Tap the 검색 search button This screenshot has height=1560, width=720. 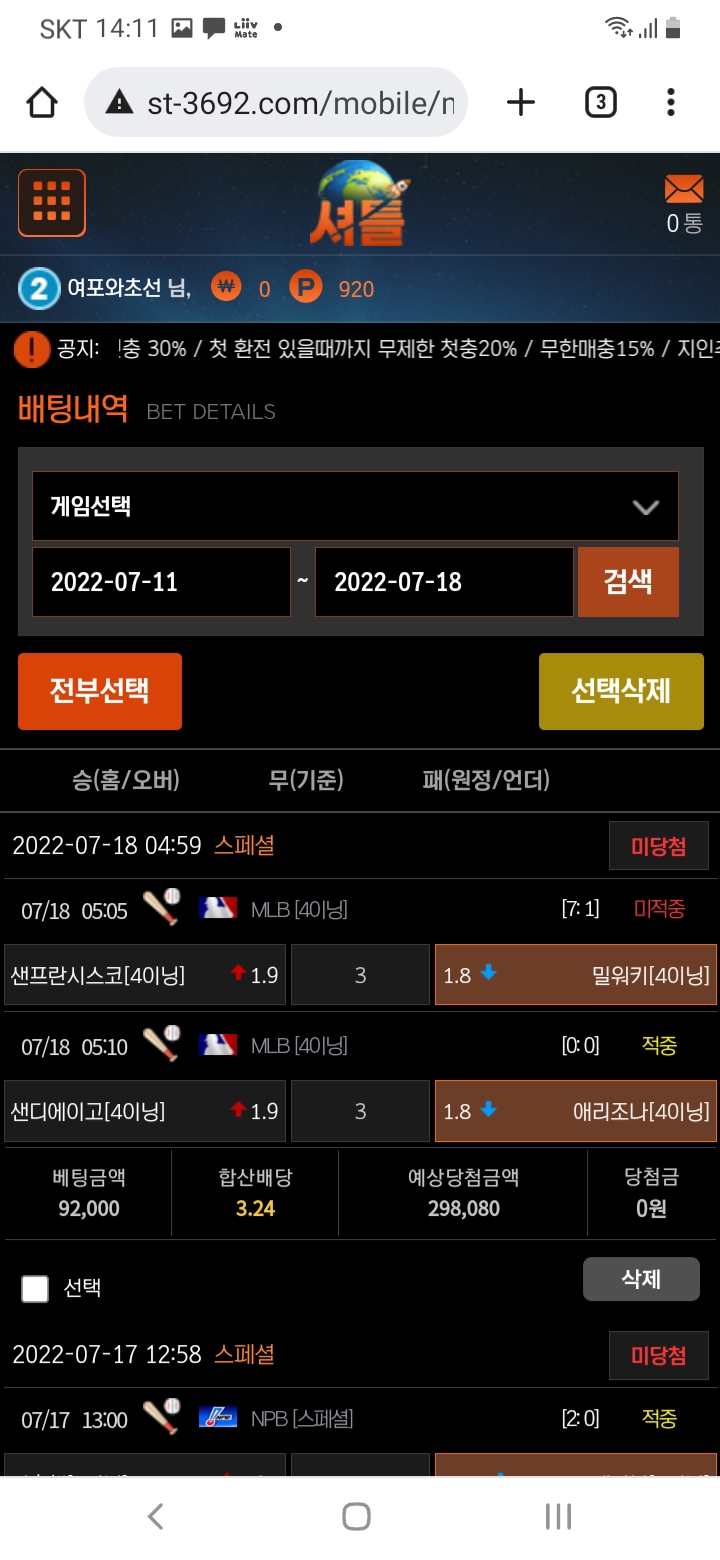coord(628,582)
